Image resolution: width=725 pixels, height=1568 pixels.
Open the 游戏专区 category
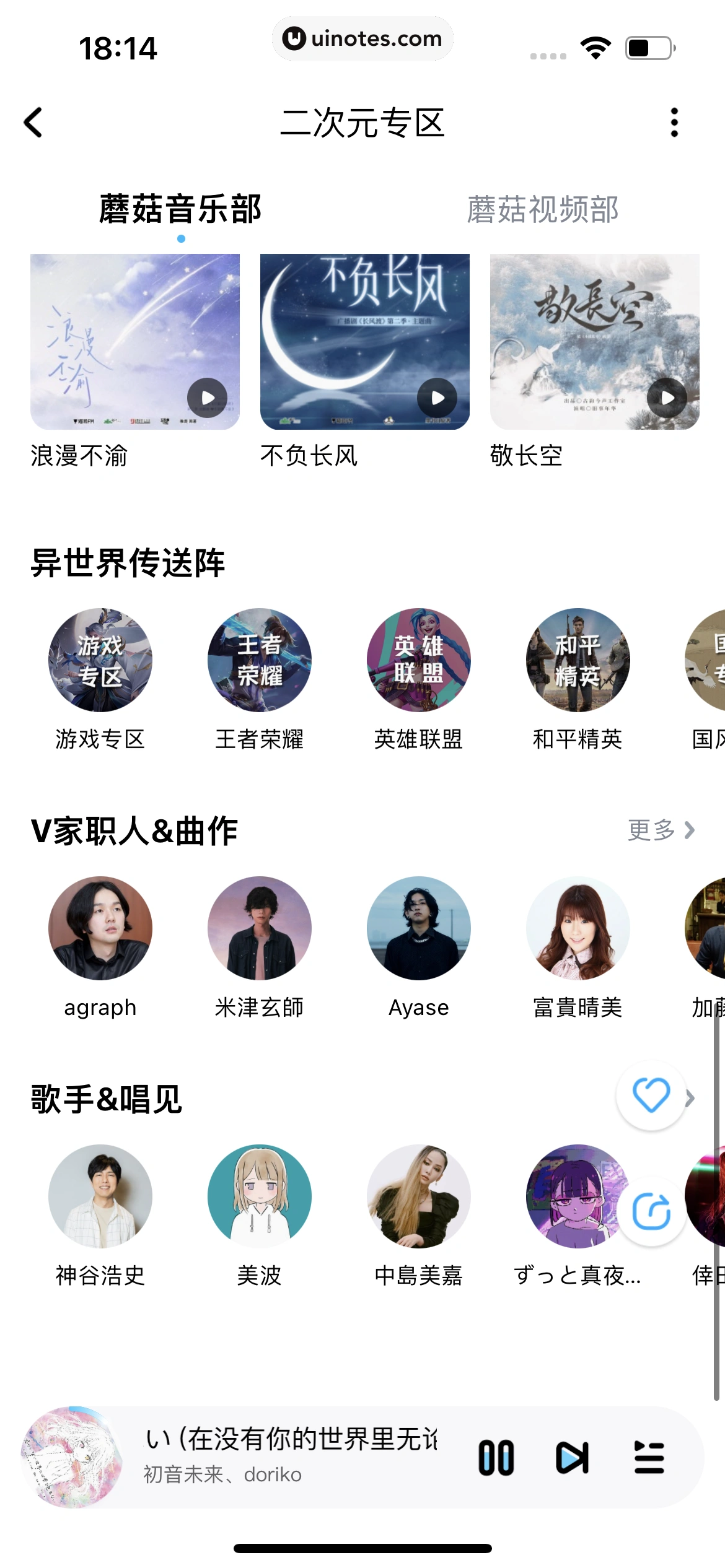pos(100,660)
